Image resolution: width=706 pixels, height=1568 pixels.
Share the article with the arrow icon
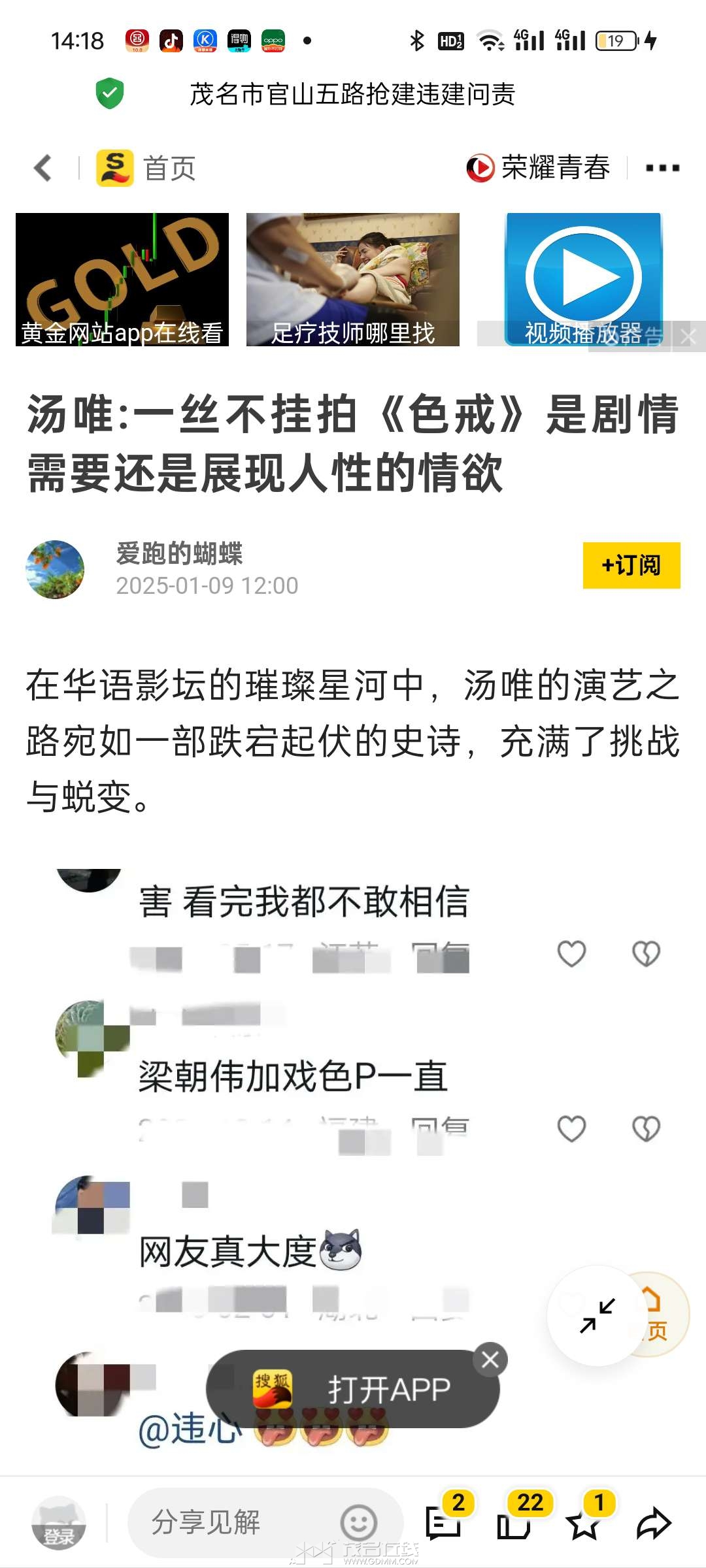[x=654, y=1524]
